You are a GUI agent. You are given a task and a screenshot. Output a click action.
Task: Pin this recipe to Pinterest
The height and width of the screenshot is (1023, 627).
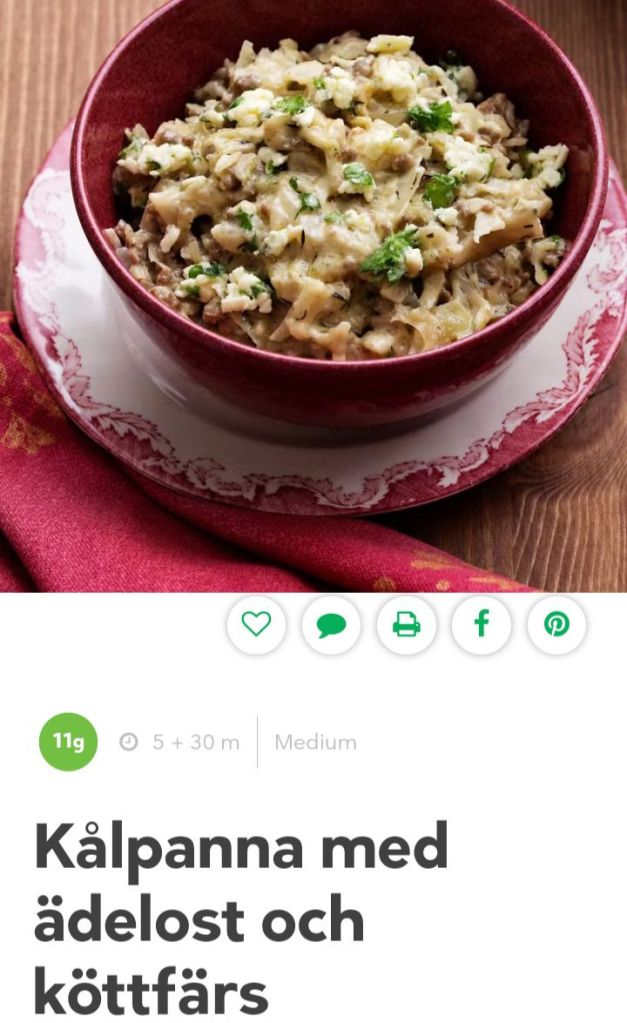pos(556,625)
